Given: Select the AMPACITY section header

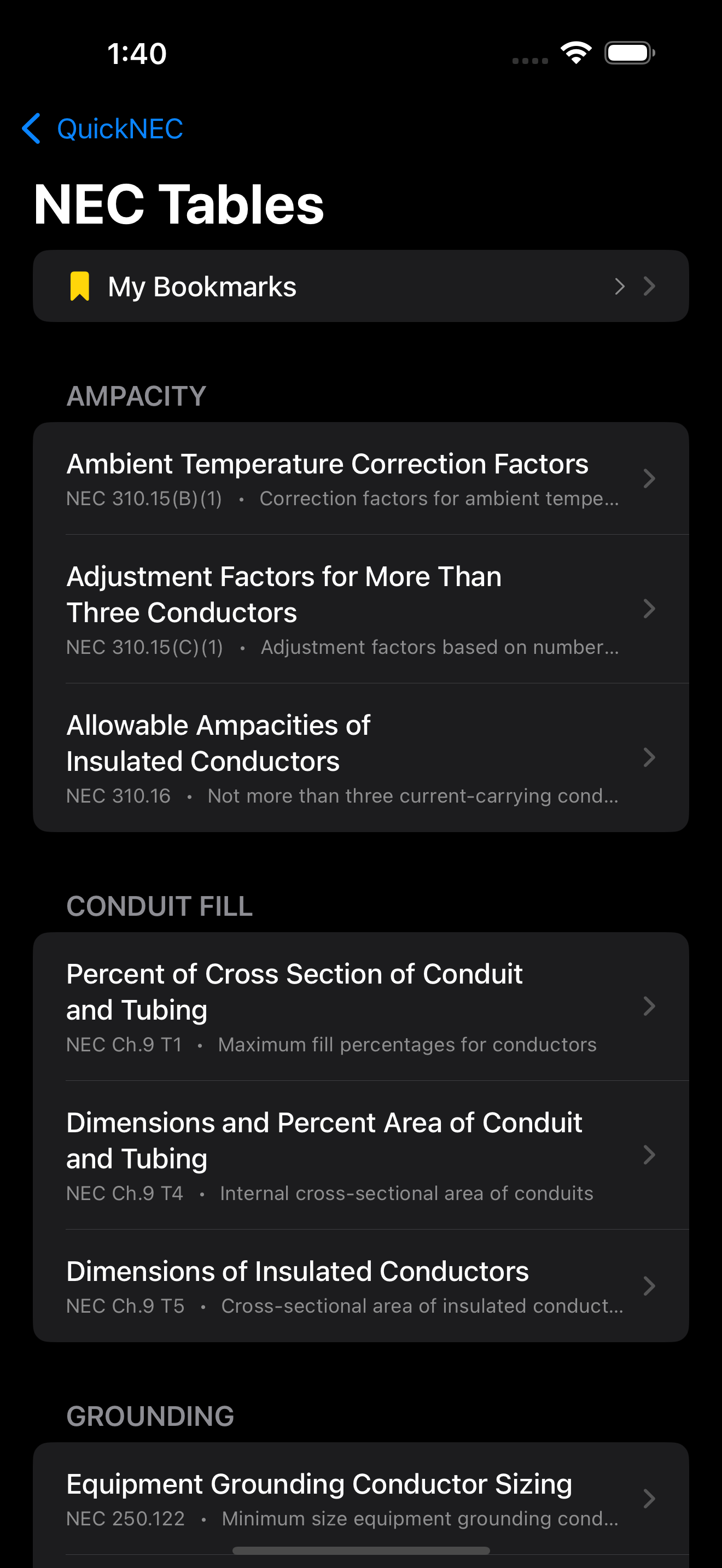Looking at the screenshot, I should (x=136, y=396).
